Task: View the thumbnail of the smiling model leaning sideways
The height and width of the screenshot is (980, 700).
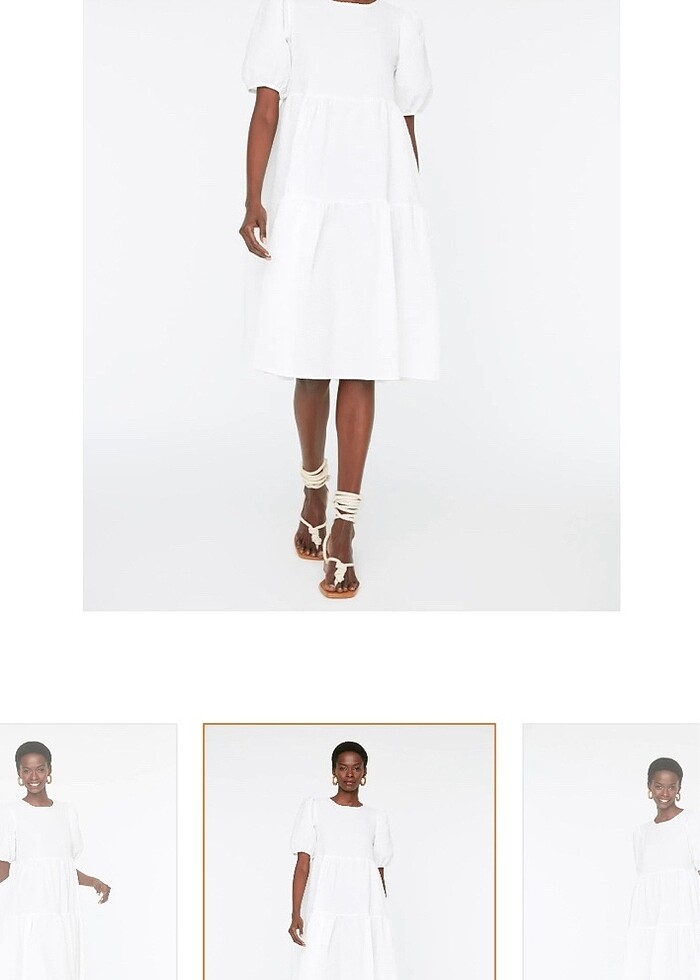Action: (612, 850)
